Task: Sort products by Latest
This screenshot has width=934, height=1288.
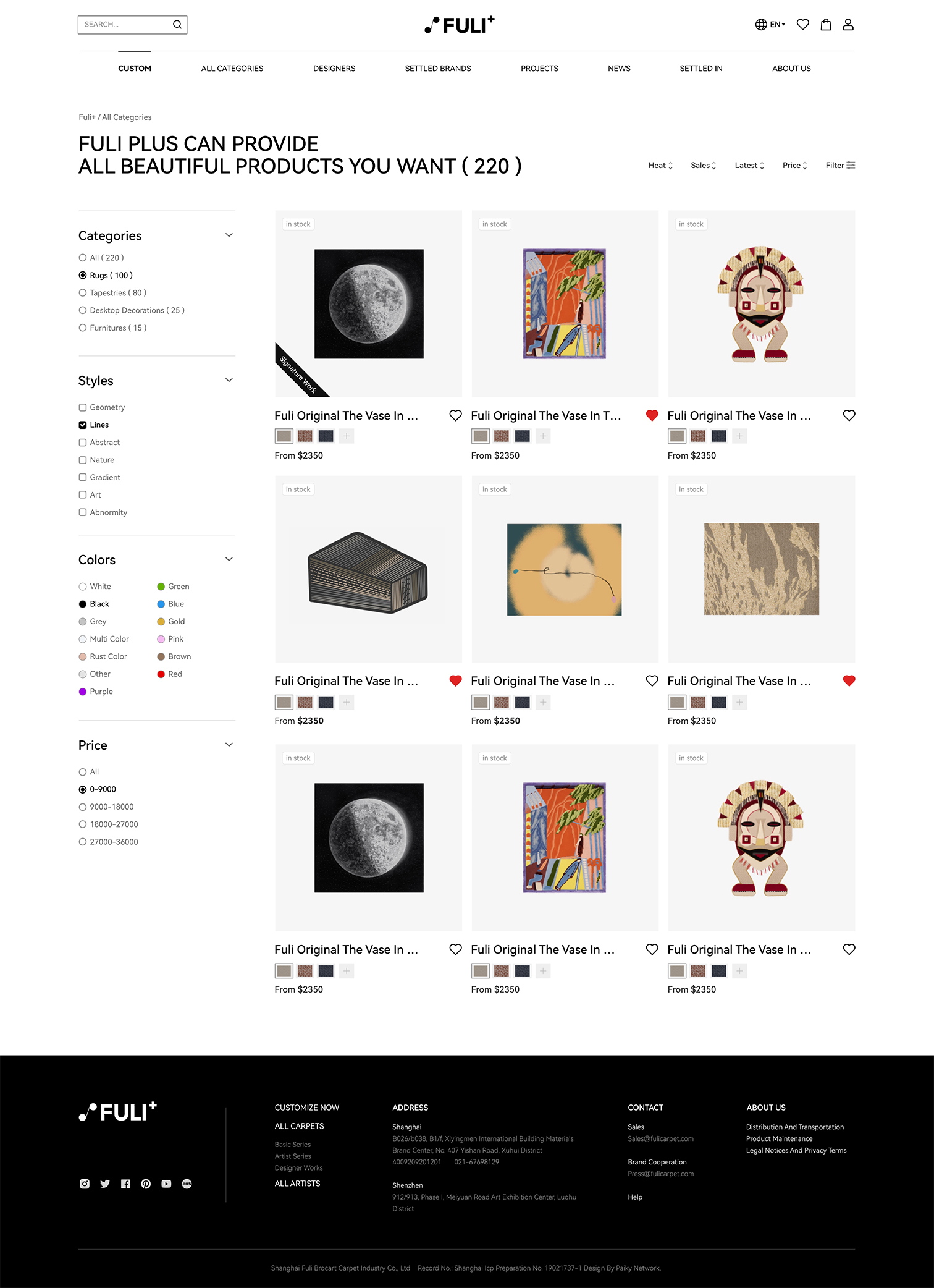Action: coord(749,166)
